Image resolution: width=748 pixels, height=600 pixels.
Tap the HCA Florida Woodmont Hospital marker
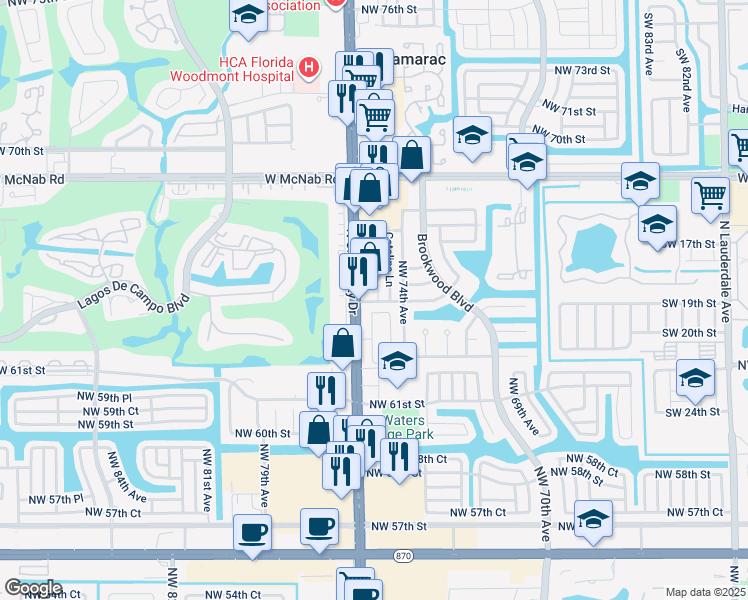point(309,67)
